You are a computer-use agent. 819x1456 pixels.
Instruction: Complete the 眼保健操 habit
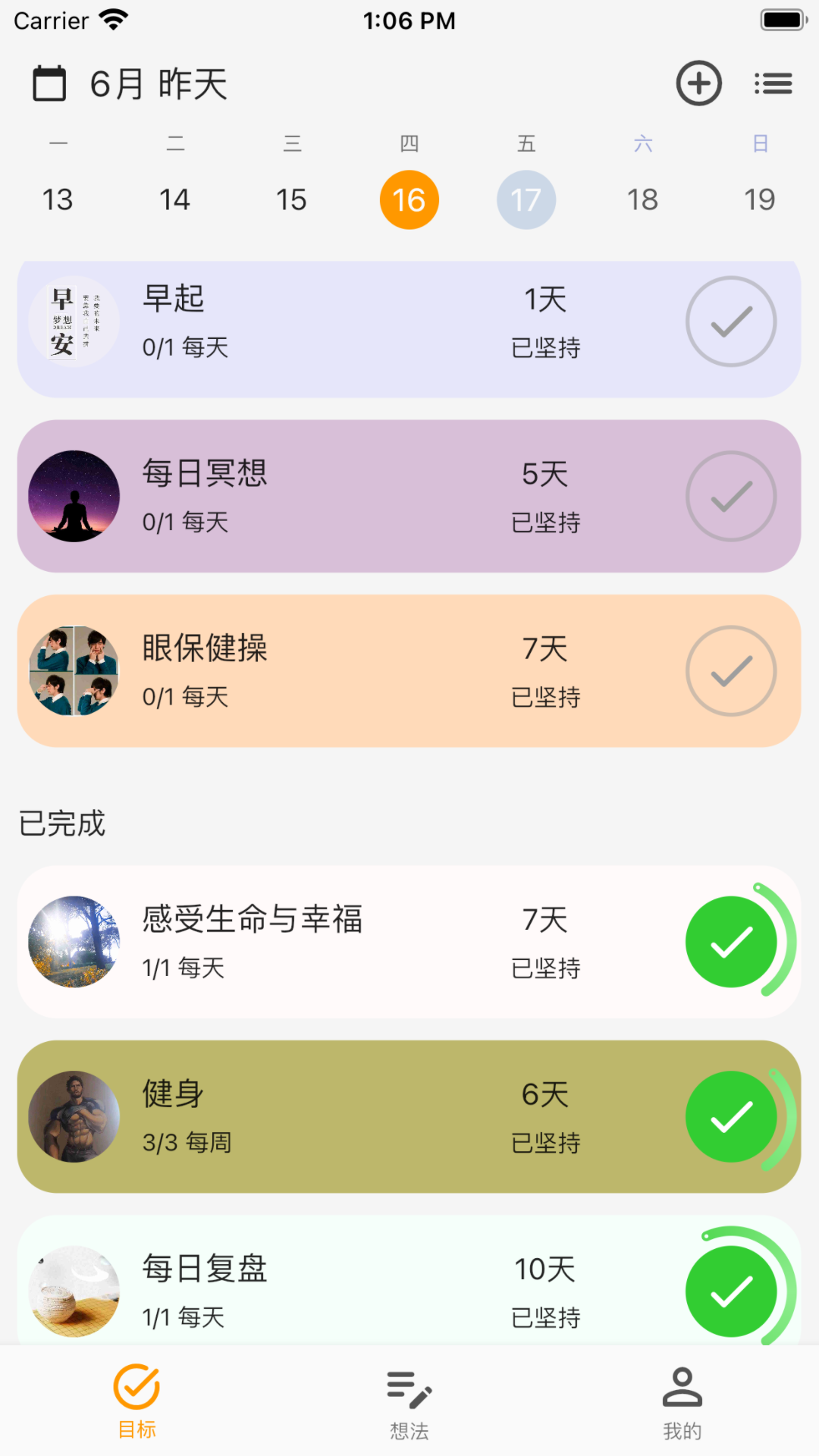pyautogui.click(x=731, y=671)
